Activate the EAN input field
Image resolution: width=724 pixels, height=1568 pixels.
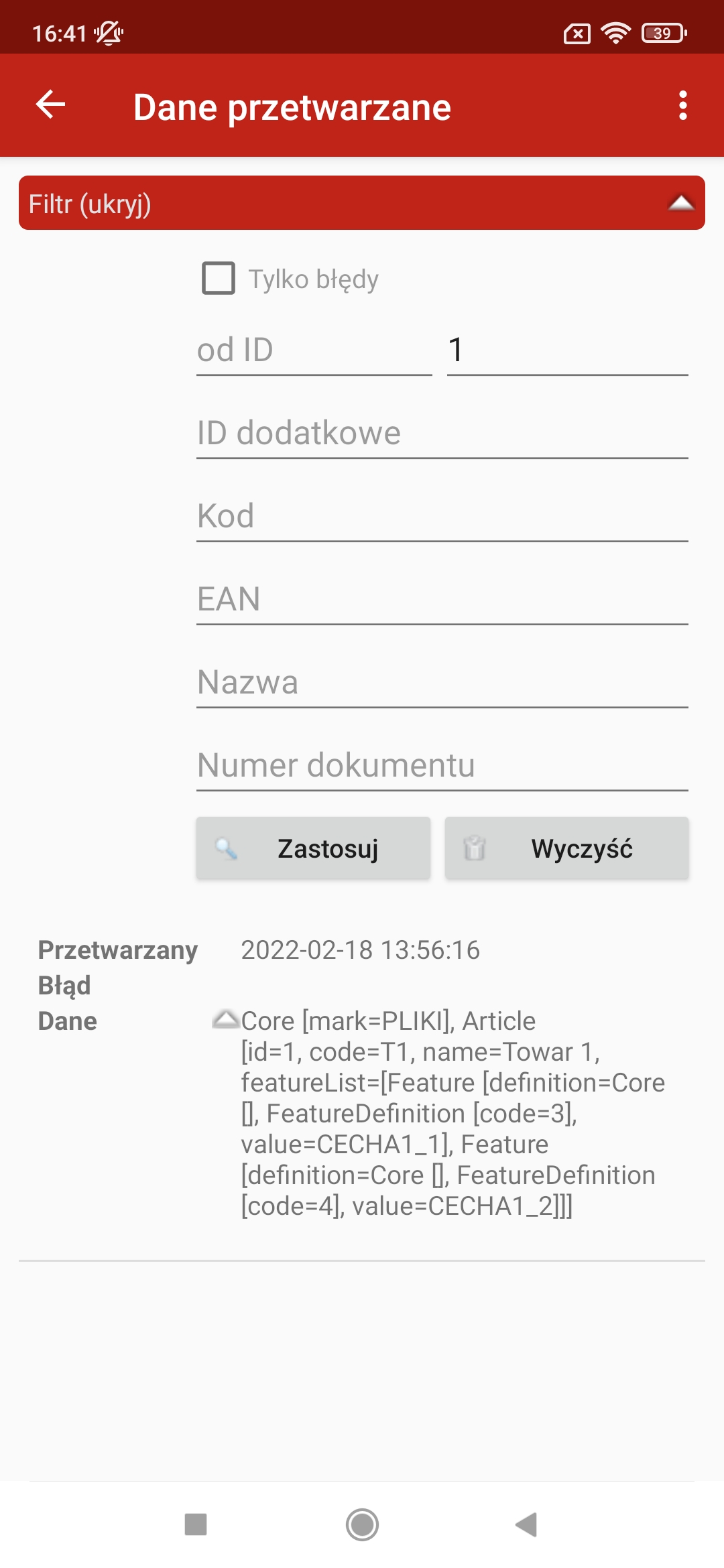[442, 600]
